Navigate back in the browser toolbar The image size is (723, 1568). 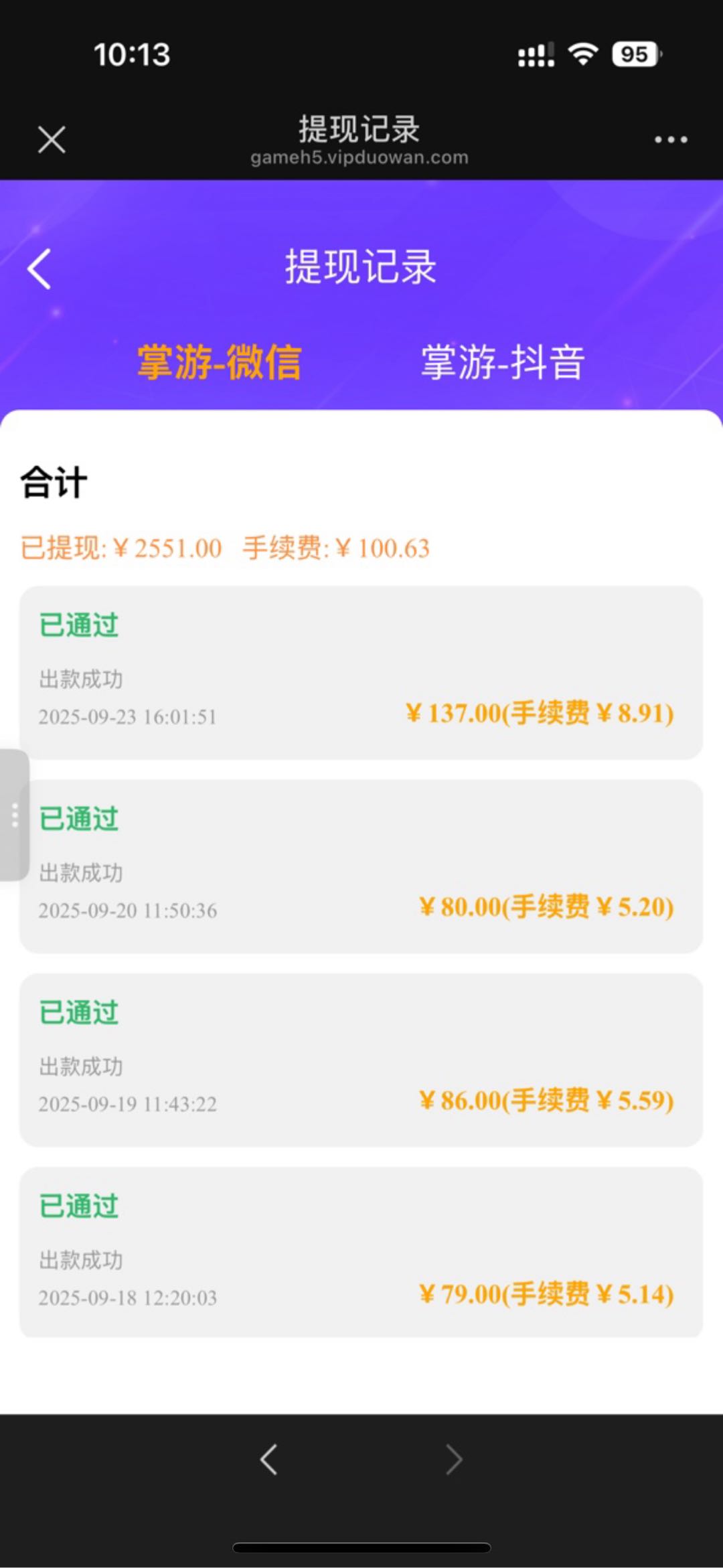pyautogui.click(x=269, y=1460)
